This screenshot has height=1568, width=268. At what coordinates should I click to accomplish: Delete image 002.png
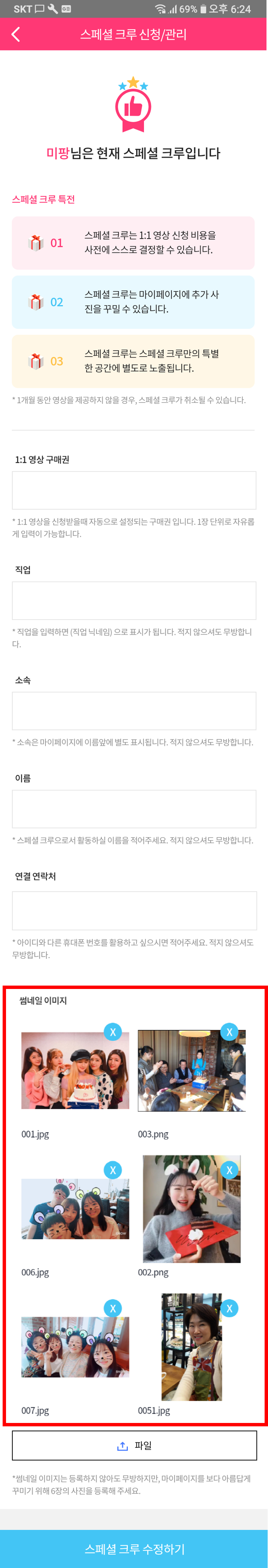[229, 1170]
